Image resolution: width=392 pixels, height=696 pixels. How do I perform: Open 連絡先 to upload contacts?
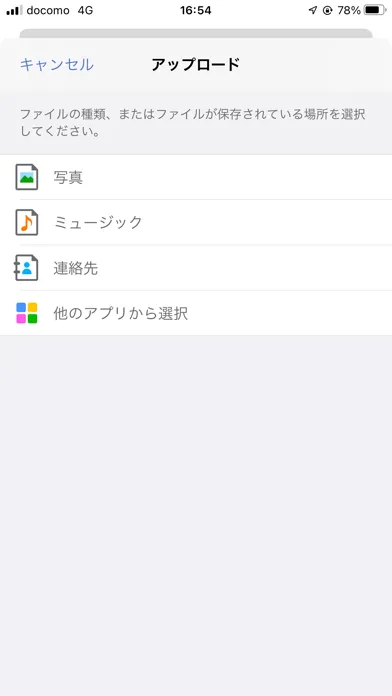click(x=196, y=268)
